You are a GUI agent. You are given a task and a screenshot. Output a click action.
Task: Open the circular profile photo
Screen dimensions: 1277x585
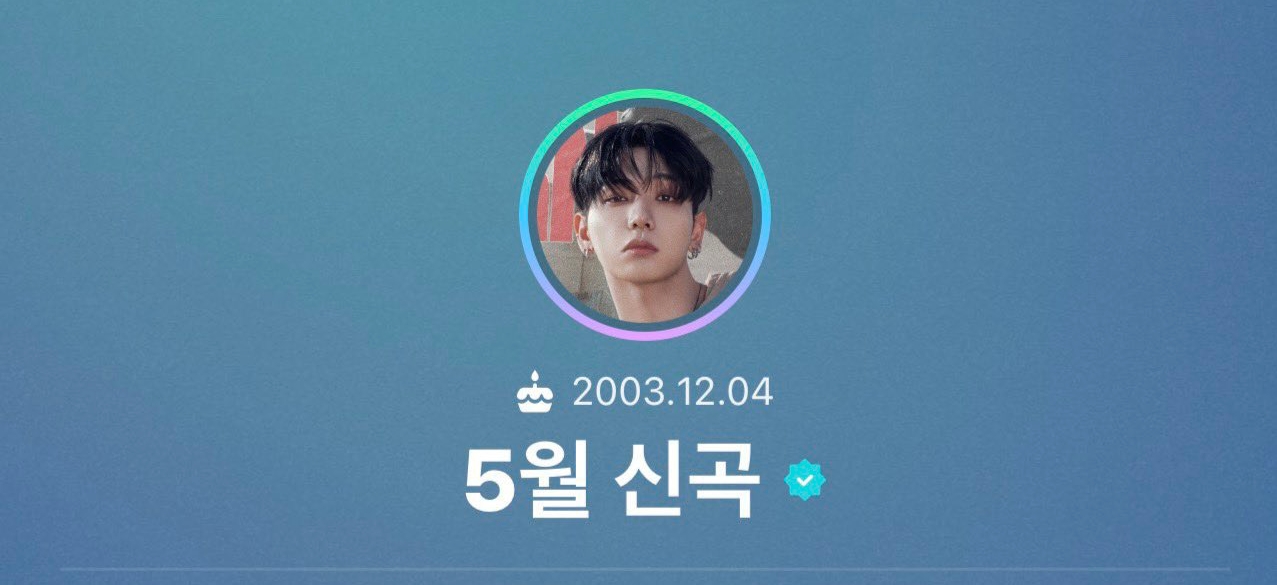click(x=645, y=215)
